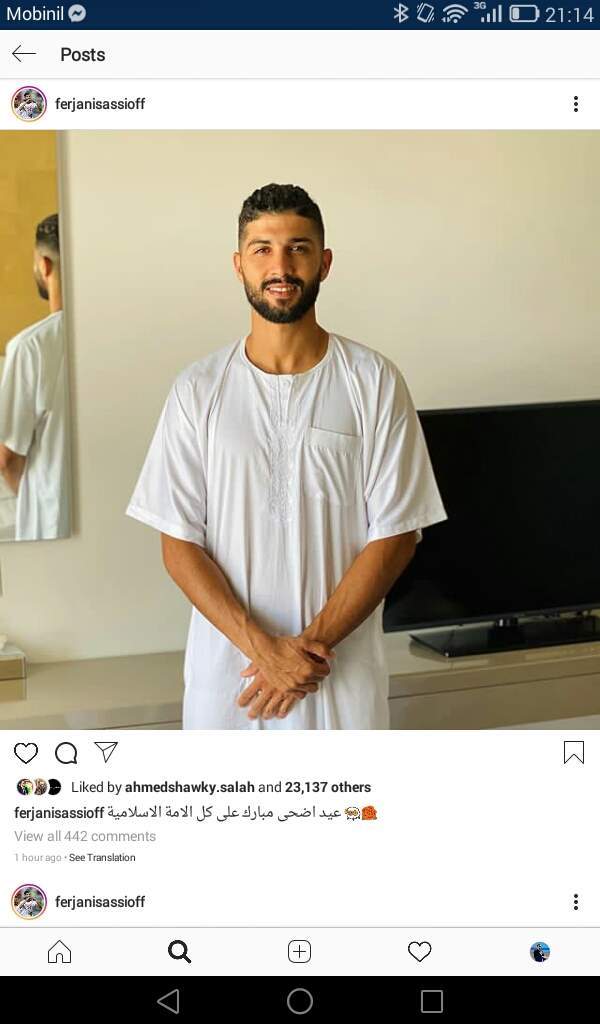This screenshot has height=1024, width=600.
Task: Share the post with the paper plane icon
Action: (106, 752)
